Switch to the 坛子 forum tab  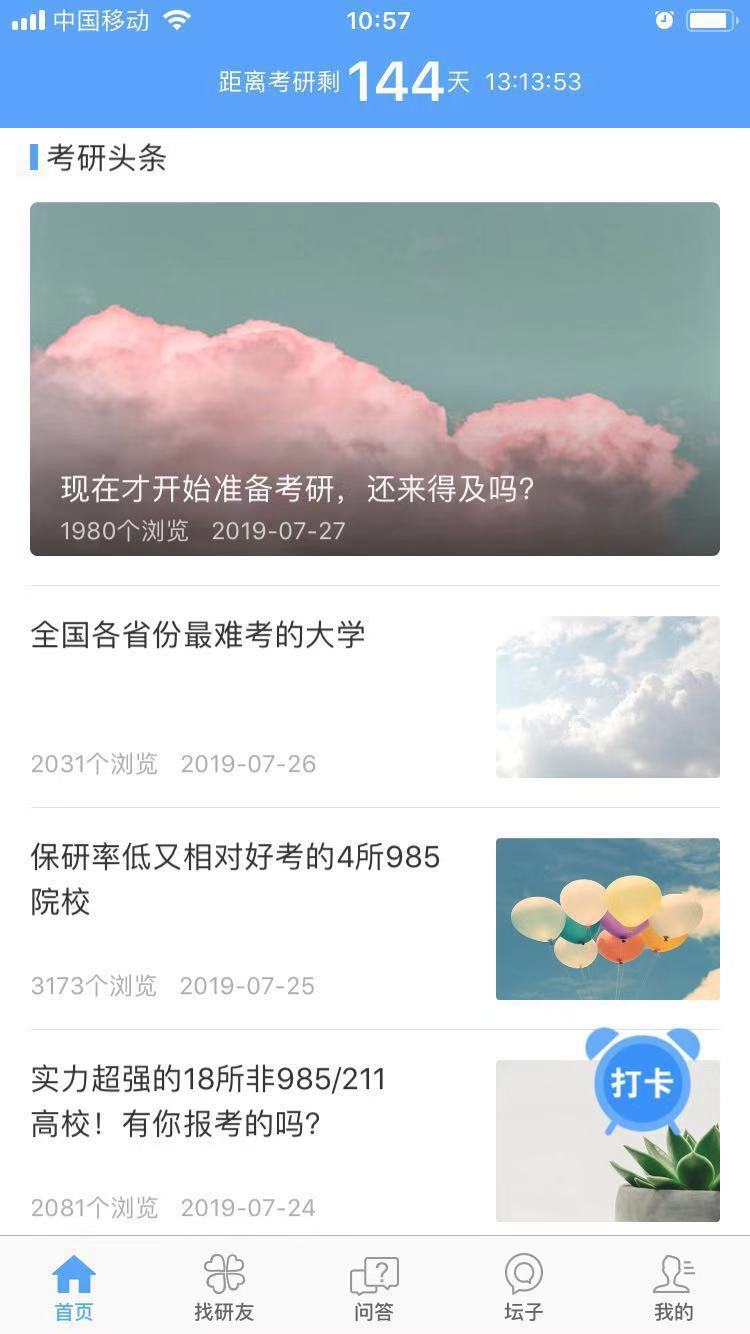point(523,1287)
